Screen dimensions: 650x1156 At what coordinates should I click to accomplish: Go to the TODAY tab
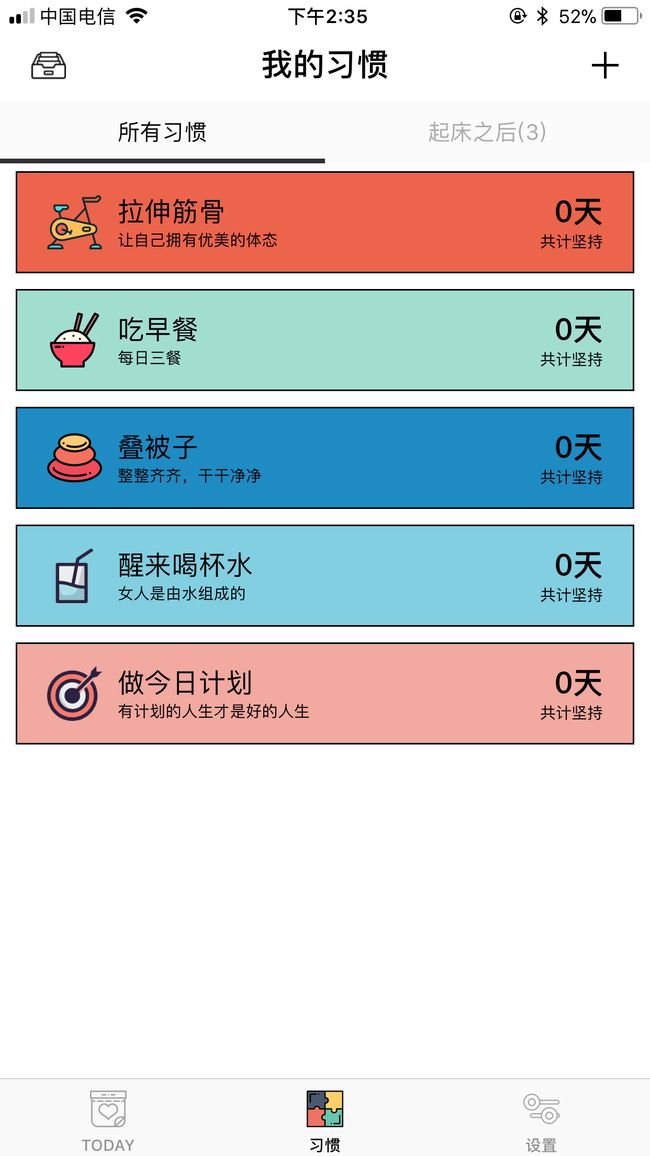pyautogui.click(x=108, y=1119)
